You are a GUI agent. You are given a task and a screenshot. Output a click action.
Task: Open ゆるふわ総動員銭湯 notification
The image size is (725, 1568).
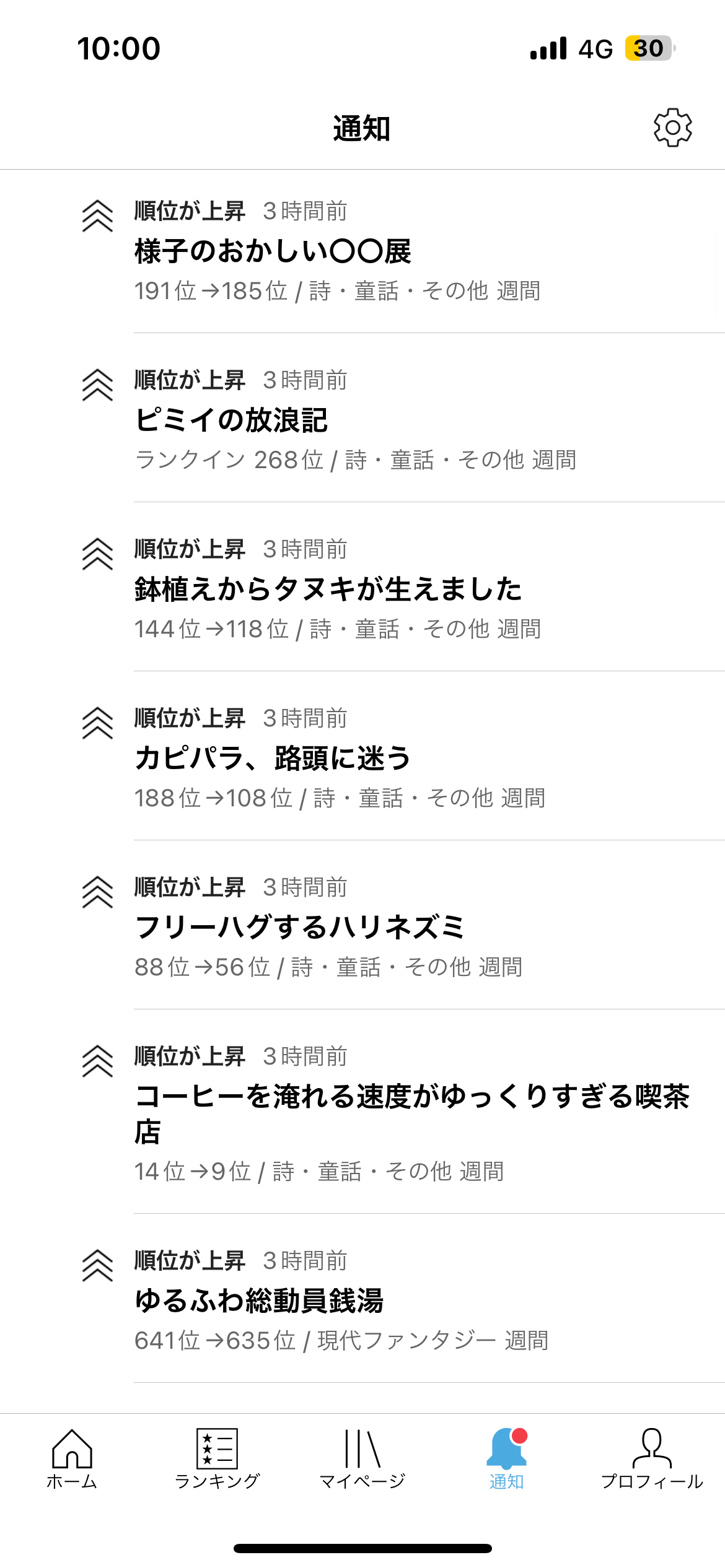pyautogui.click(x=397, y=1300)
